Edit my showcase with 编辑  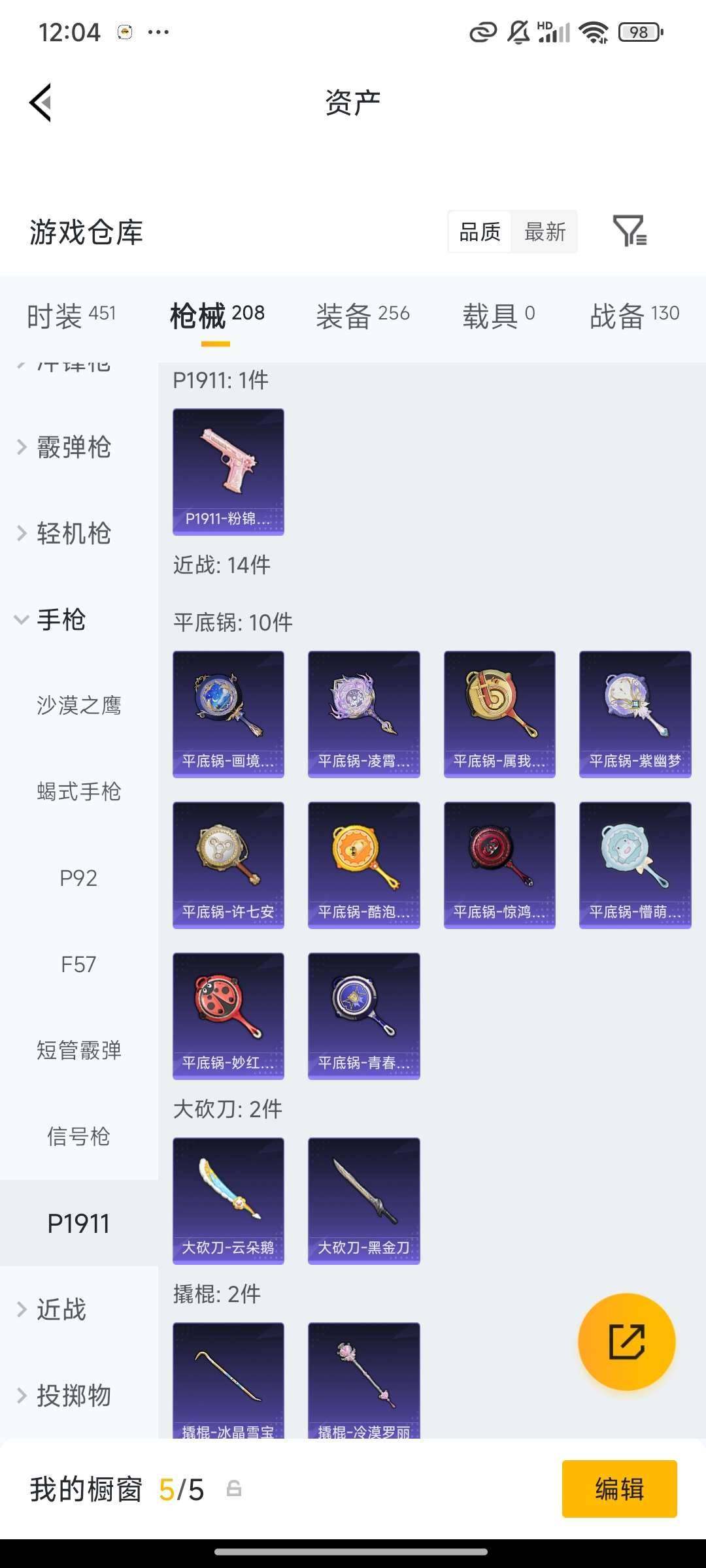click(619, 1489)
